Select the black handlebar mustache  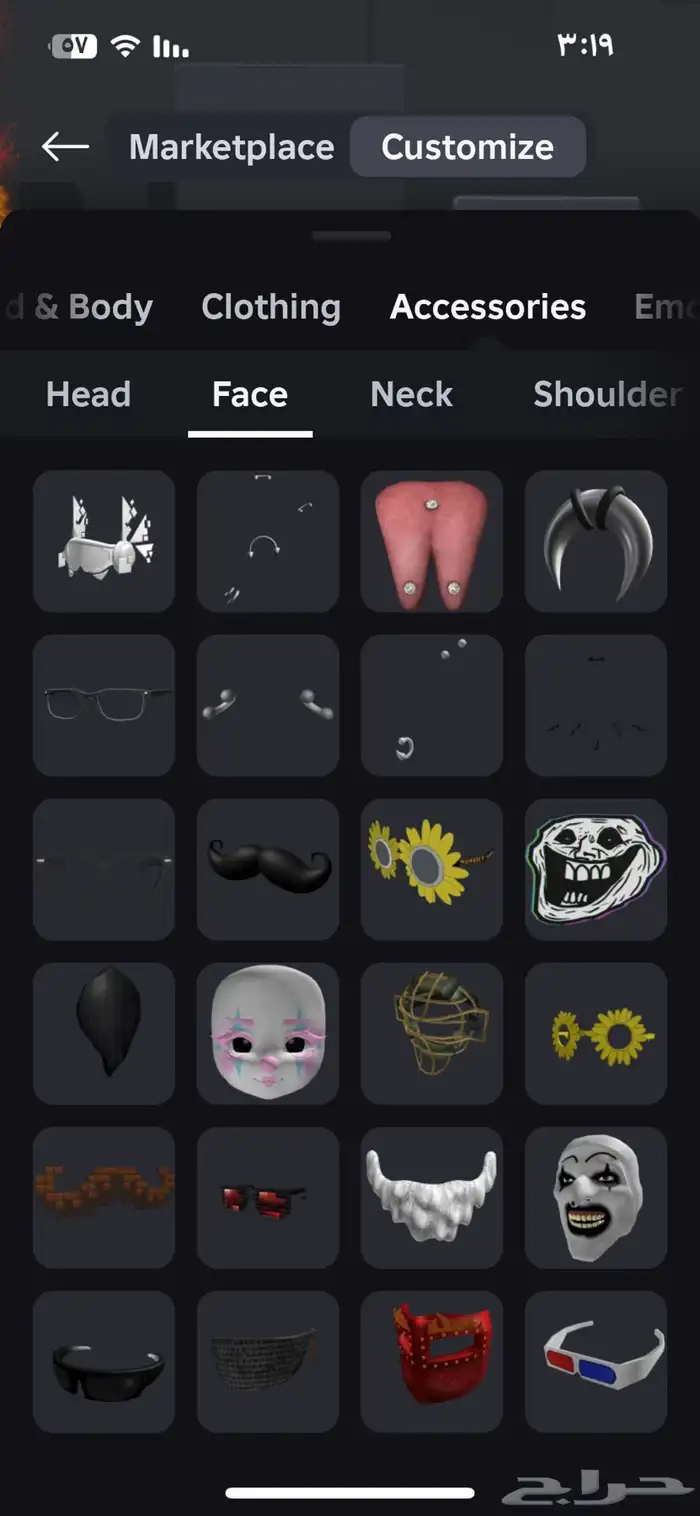pos(268,869)
